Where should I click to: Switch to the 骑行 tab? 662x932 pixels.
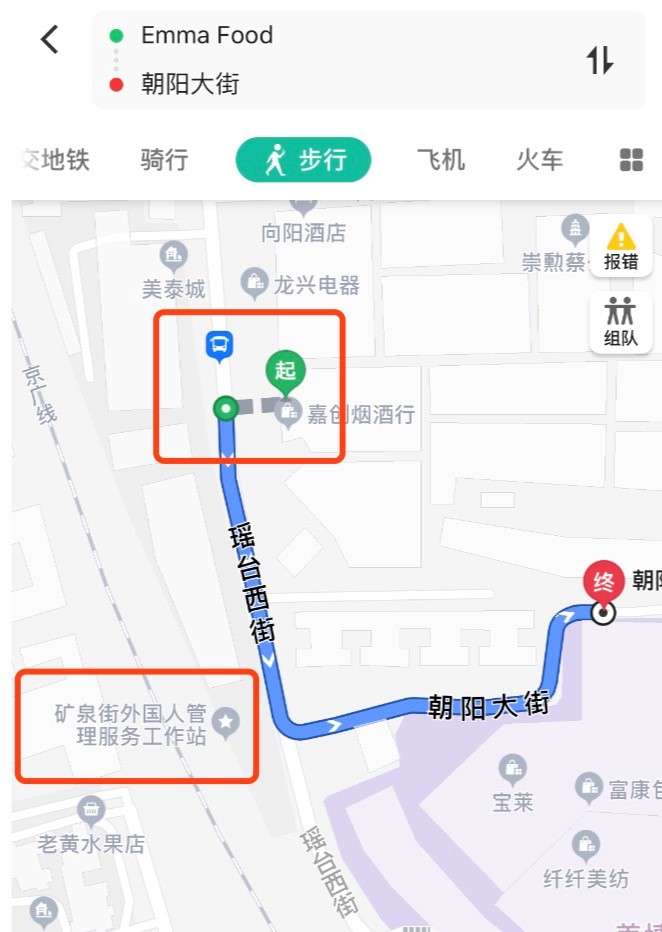[x=164, y=160]
